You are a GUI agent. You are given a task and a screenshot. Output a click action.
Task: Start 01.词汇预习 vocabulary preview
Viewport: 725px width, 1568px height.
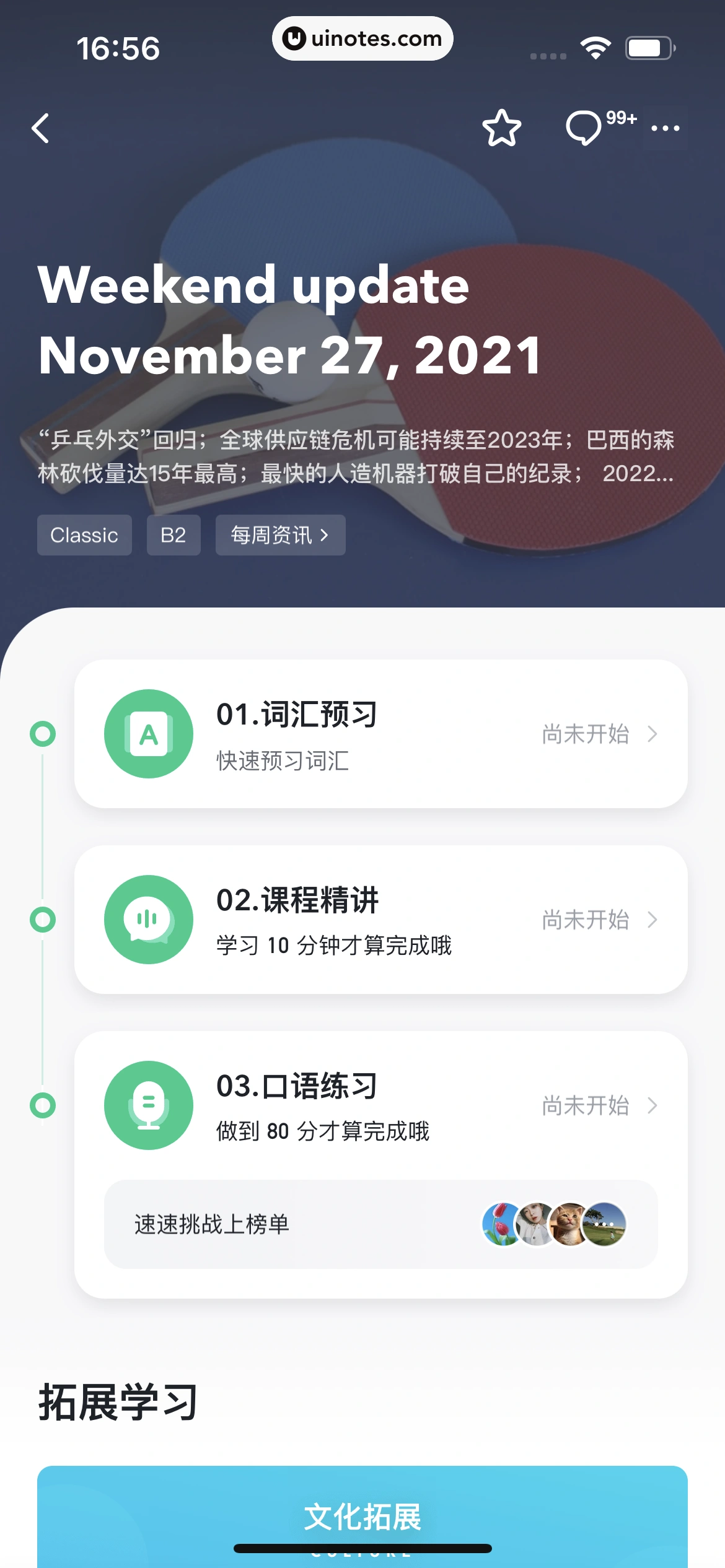pyautogui.click(x=380, y=734)
